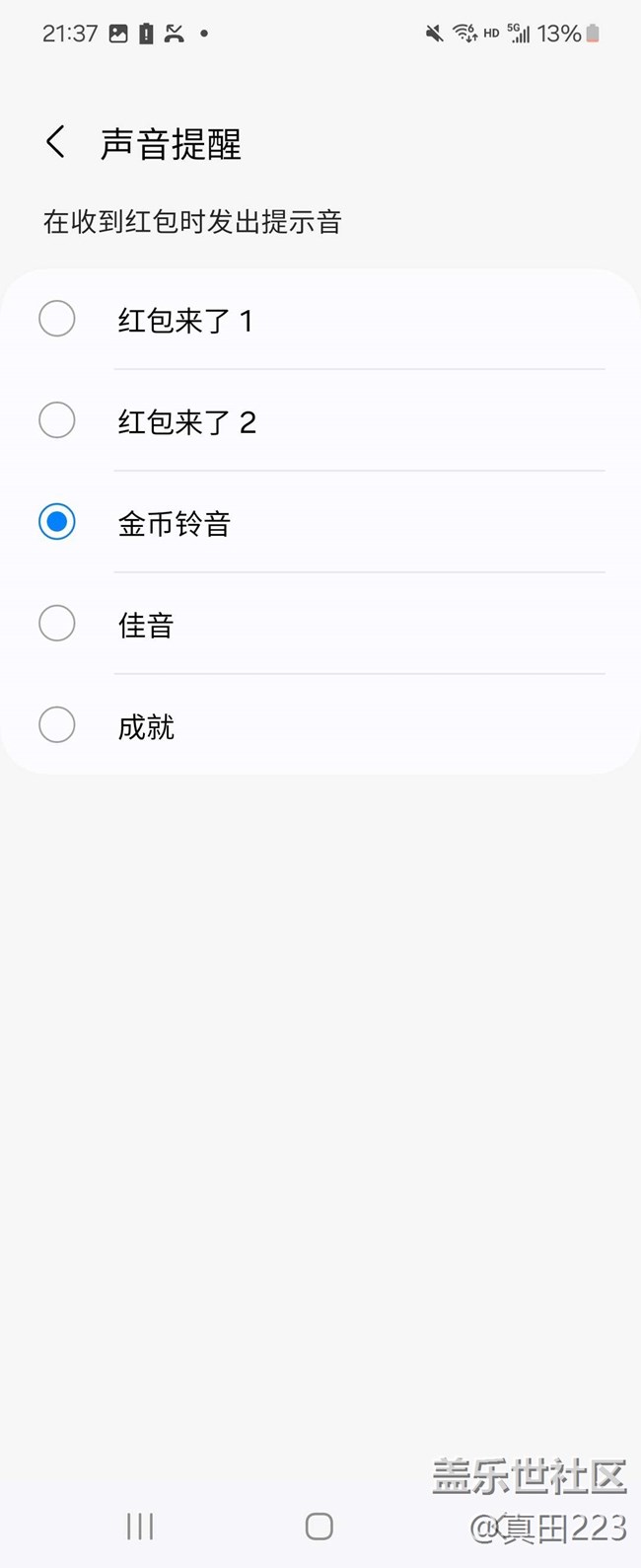
Task: Tap the system home button
Action: [320, 1527]
